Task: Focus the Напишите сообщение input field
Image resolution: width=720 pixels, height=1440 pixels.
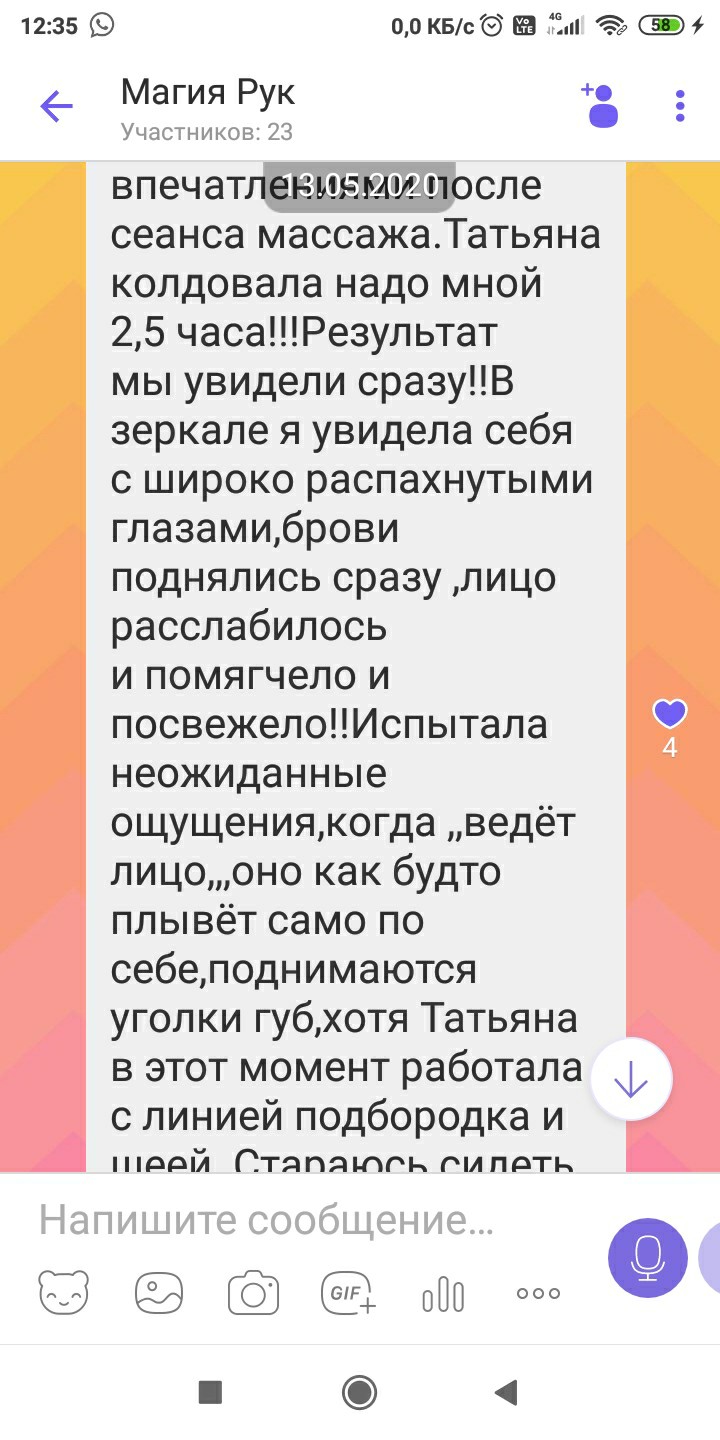Action: pyautogui.click(x=300, y=1220)
